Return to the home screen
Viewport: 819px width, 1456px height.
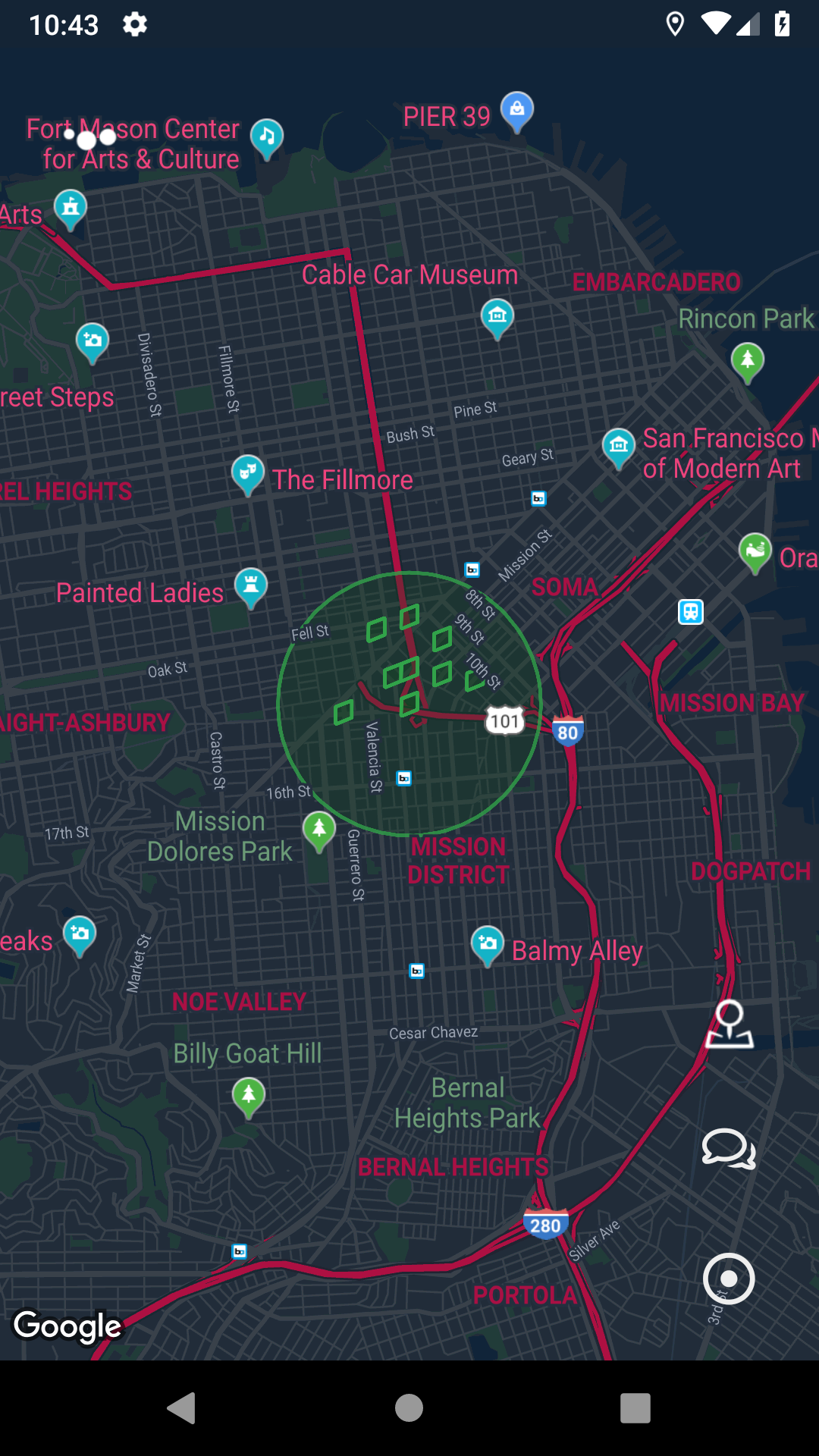409,1408
